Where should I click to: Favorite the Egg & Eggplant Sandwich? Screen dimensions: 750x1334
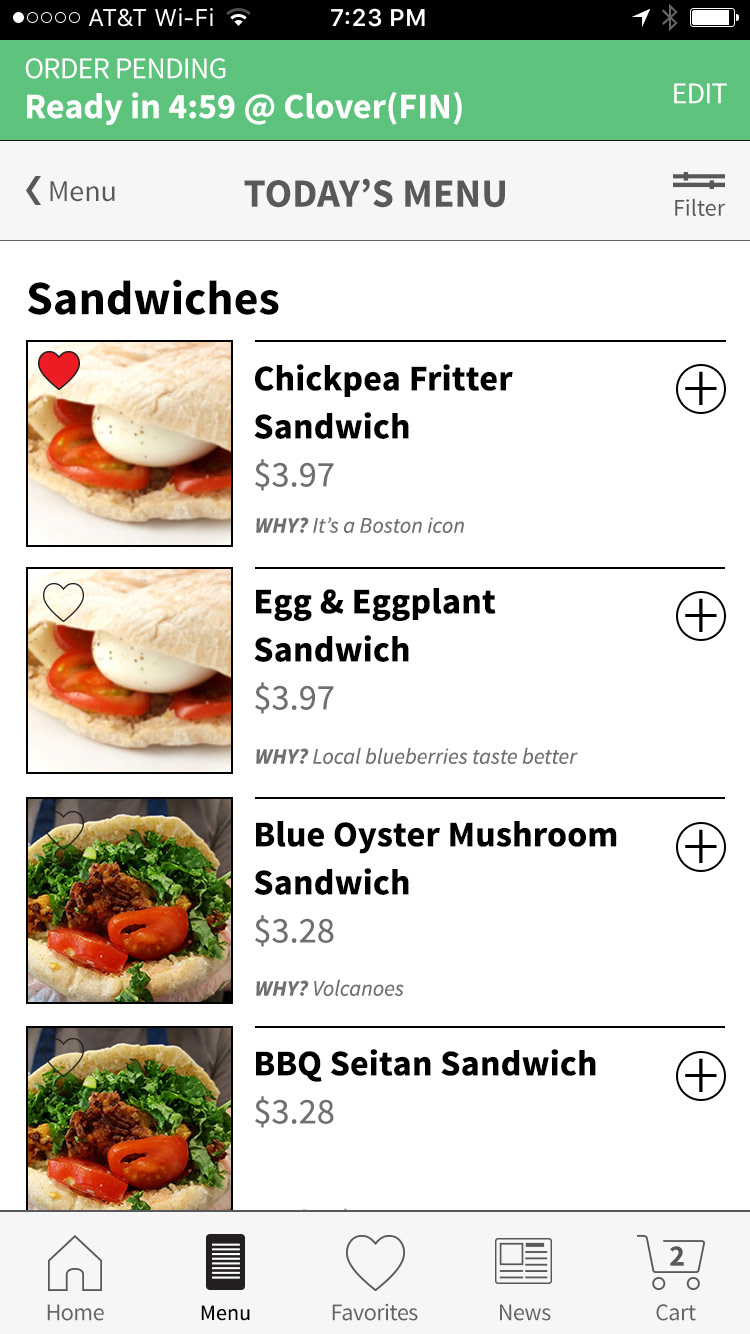click(x=63, y=601)
